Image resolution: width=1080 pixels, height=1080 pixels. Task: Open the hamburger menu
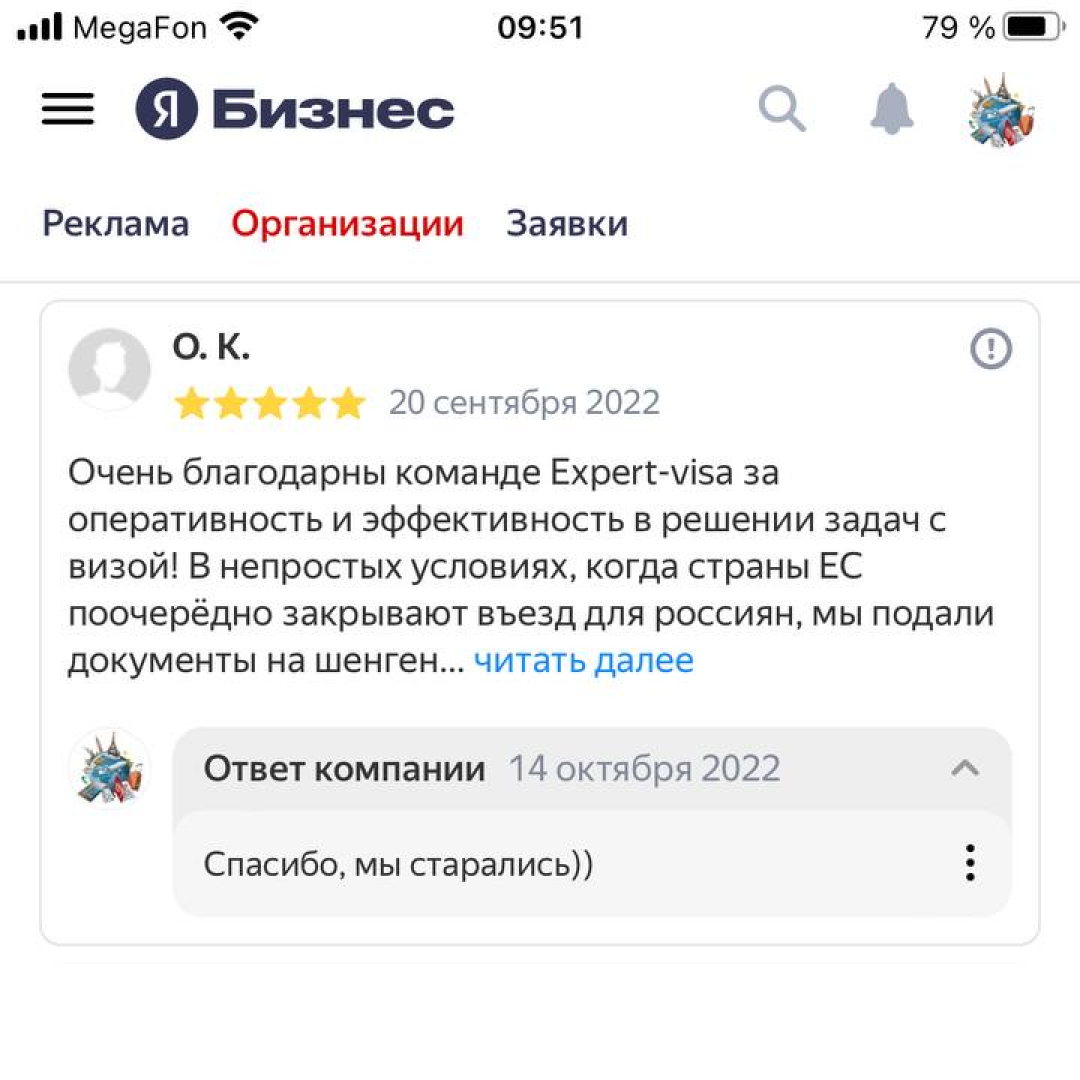(68, 110)
